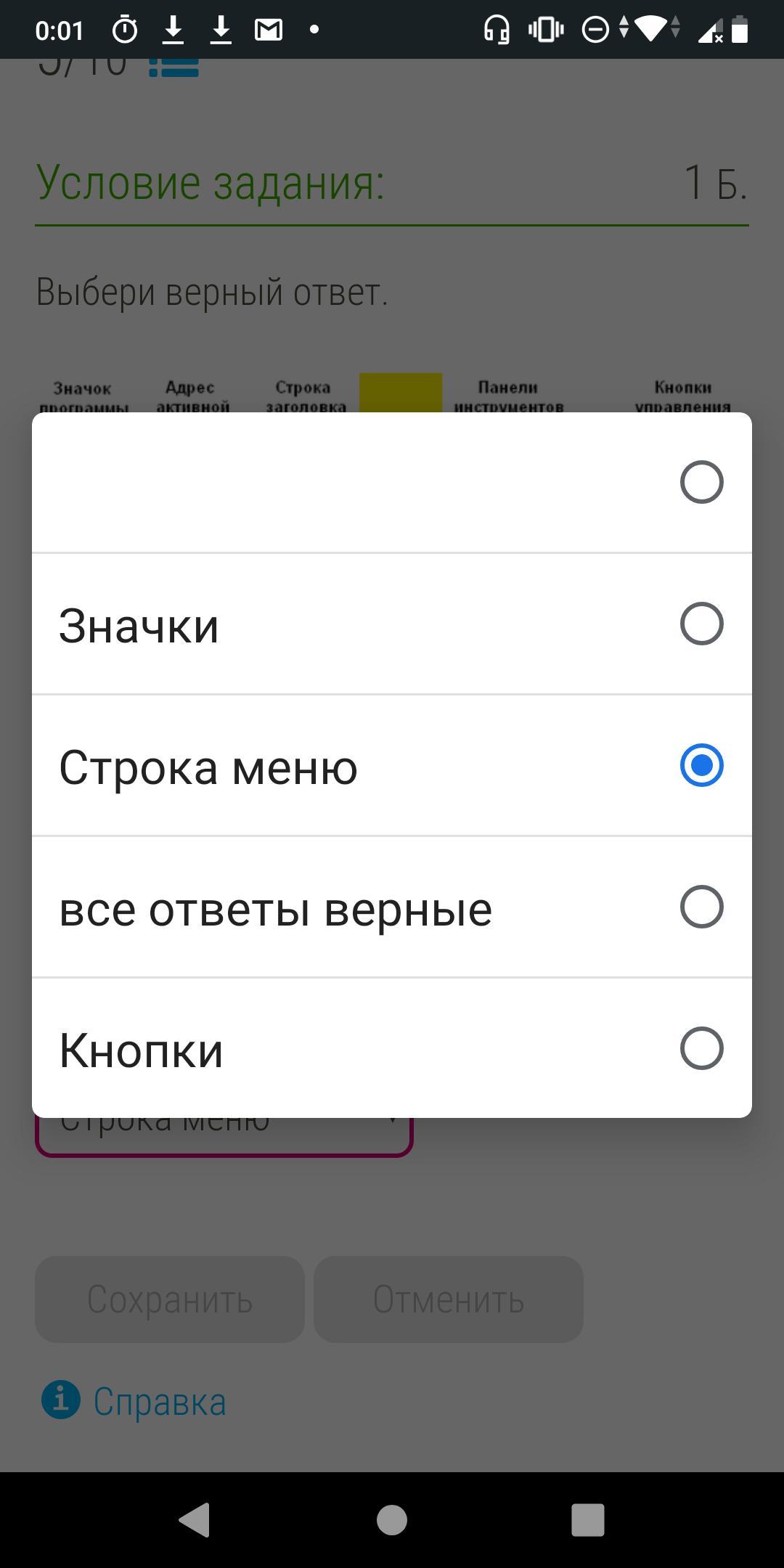Go back with the system back button
784x1568 pixels.
[195, 1519]
